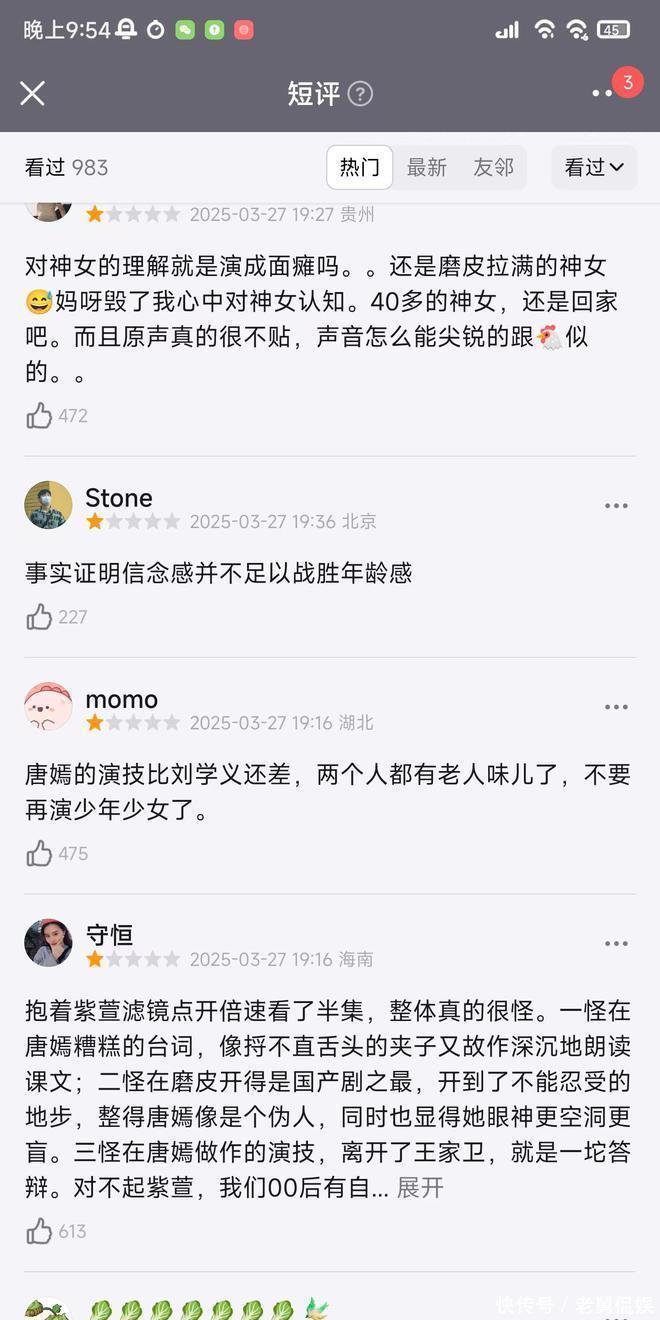Like the review with 472 likes
This screenshot has height=1320, width=660.
(x=40, y=416)
